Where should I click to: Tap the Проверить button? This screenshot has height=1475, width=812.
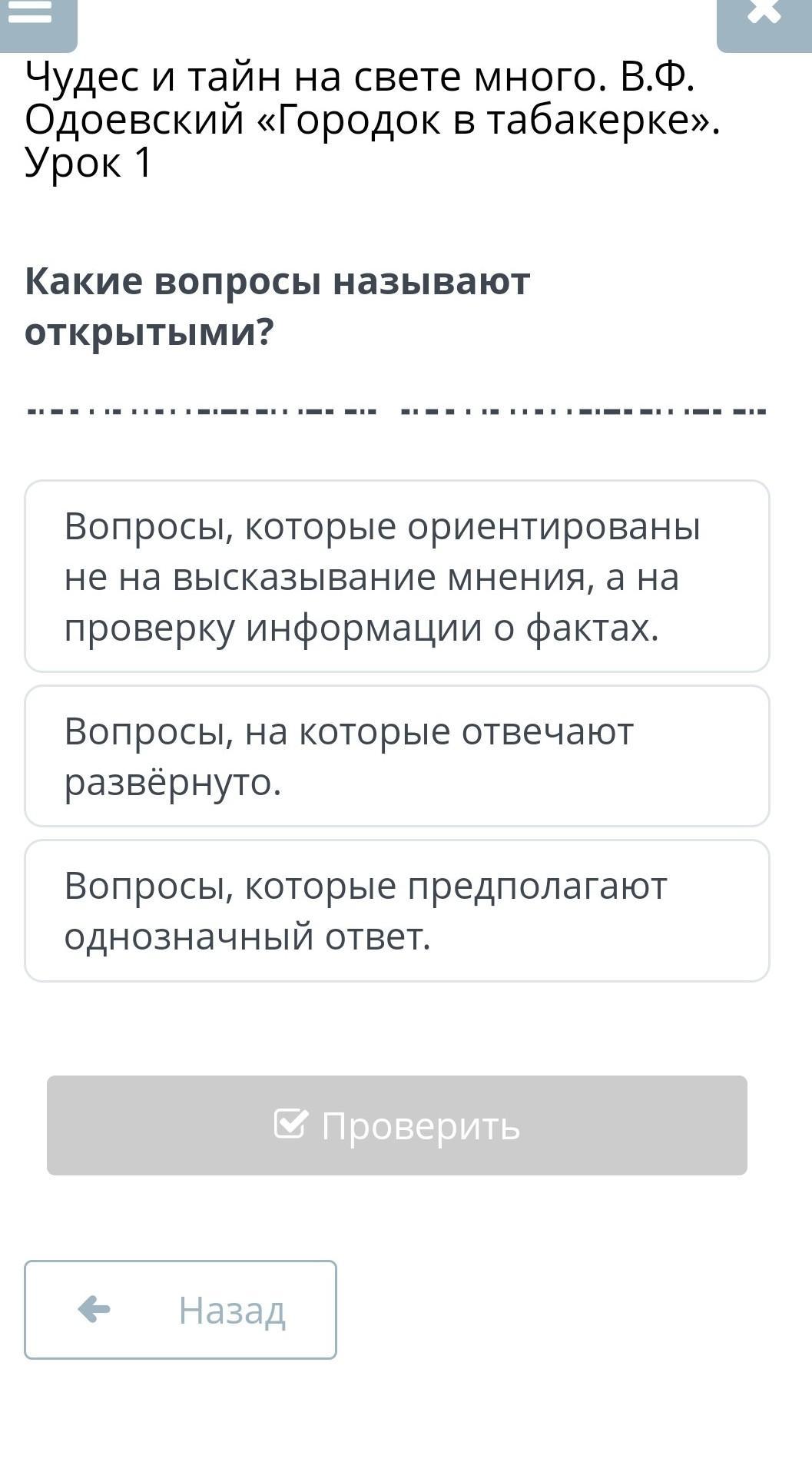397,1125
